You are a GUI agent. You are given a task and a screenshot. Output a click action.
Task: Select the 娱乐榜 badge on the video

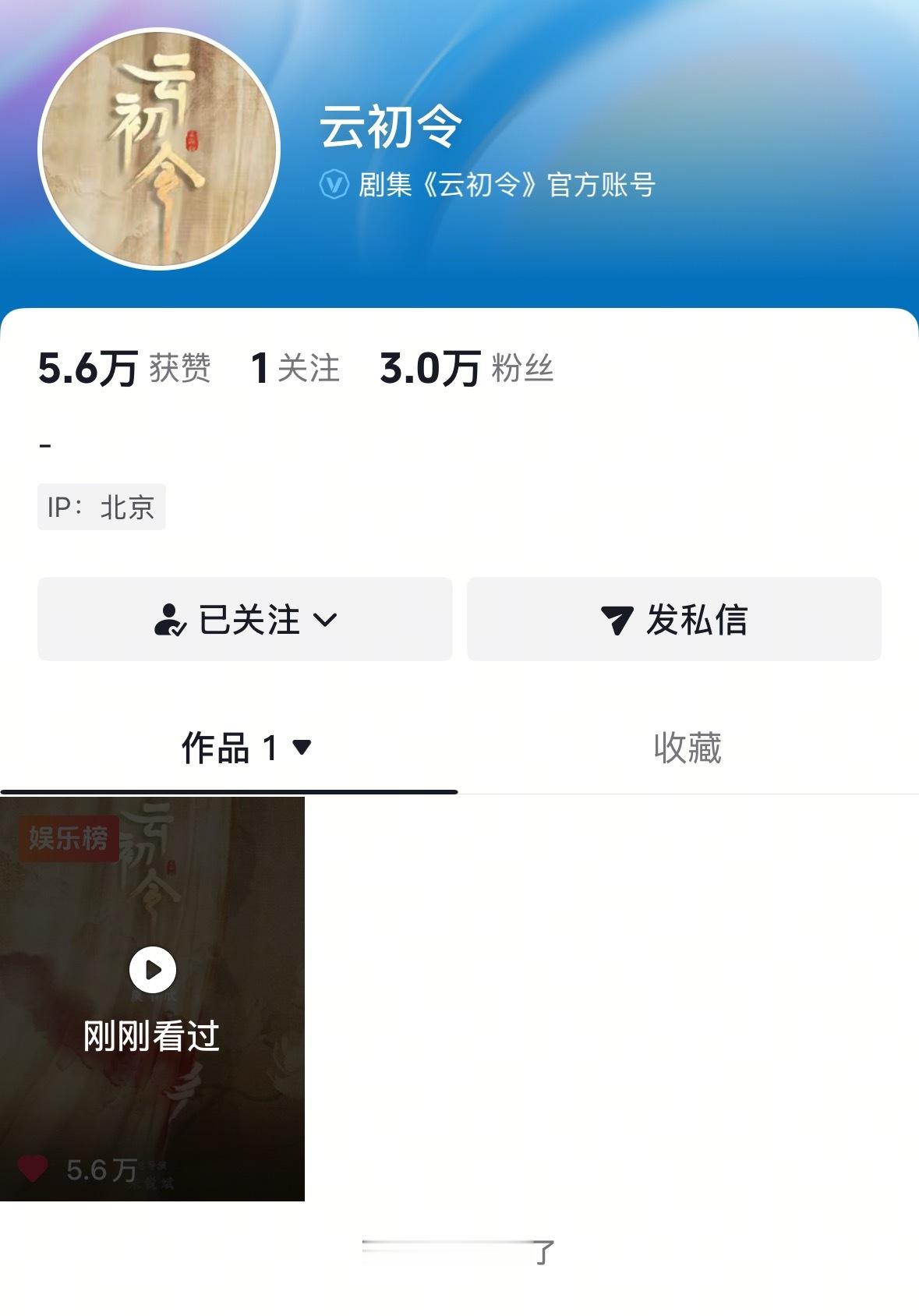pyautogui.click(x=69, y=839)
